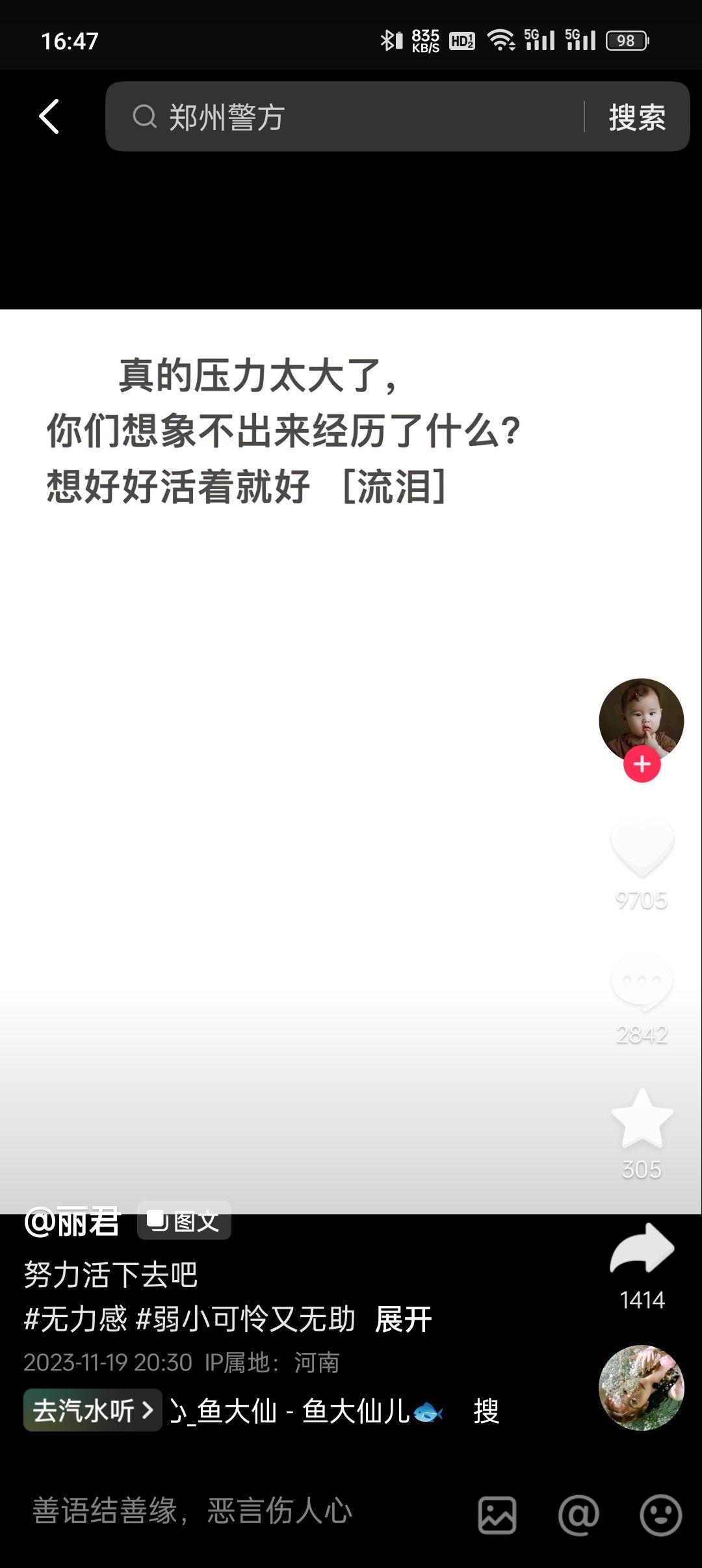This screenshot has height=1568, width=702.
Task: Tap the 去汽水听 music button
Action: coord(92,1410)
